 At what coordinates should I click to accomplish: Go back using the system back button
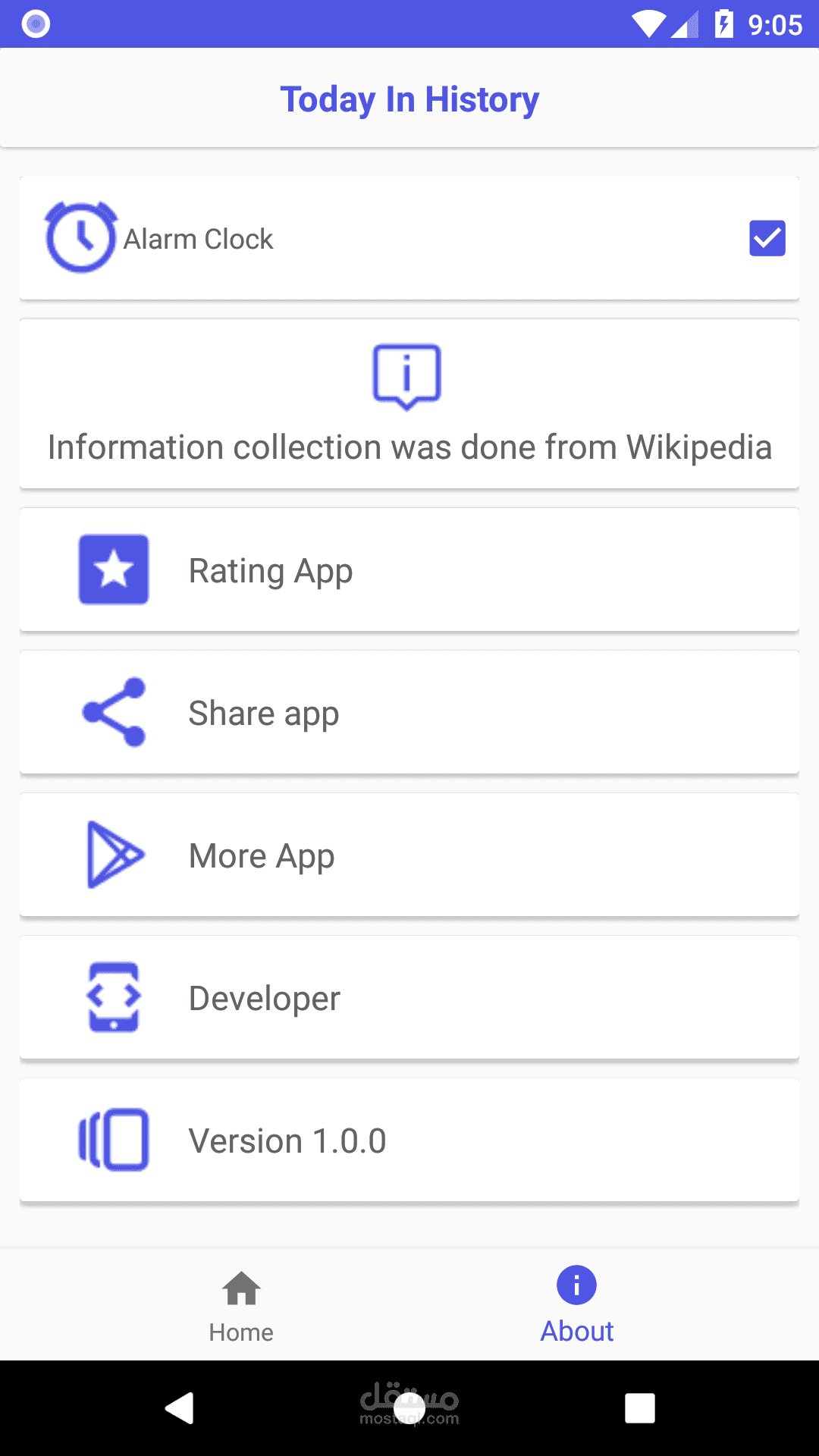pyautogui.click(x=180, y=1408)
